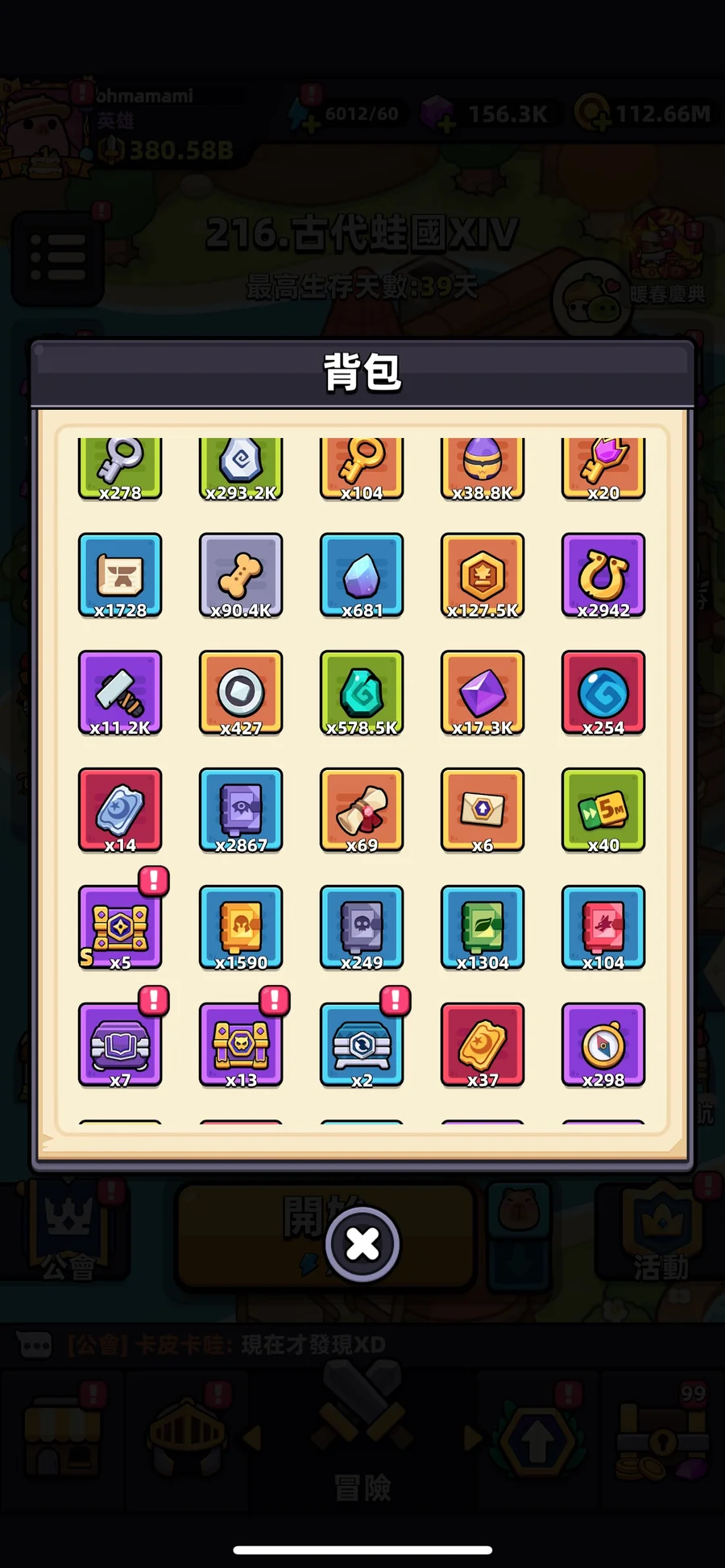Tap the blue swirl orb x254
The height and width of the screenshot is (1568, 725).
(603, 693)
